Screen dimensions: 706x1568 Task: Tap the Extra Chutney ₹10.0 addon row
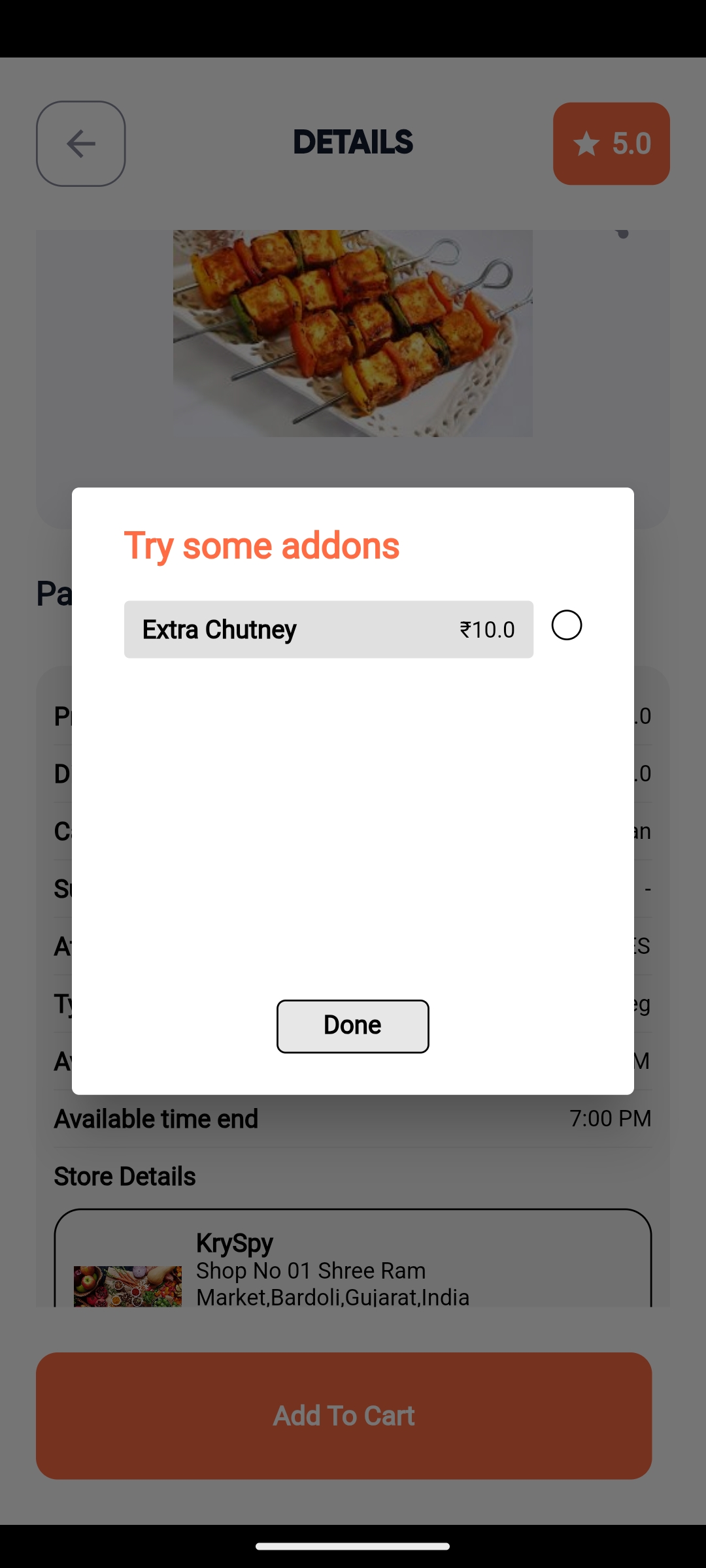(328, 629)
